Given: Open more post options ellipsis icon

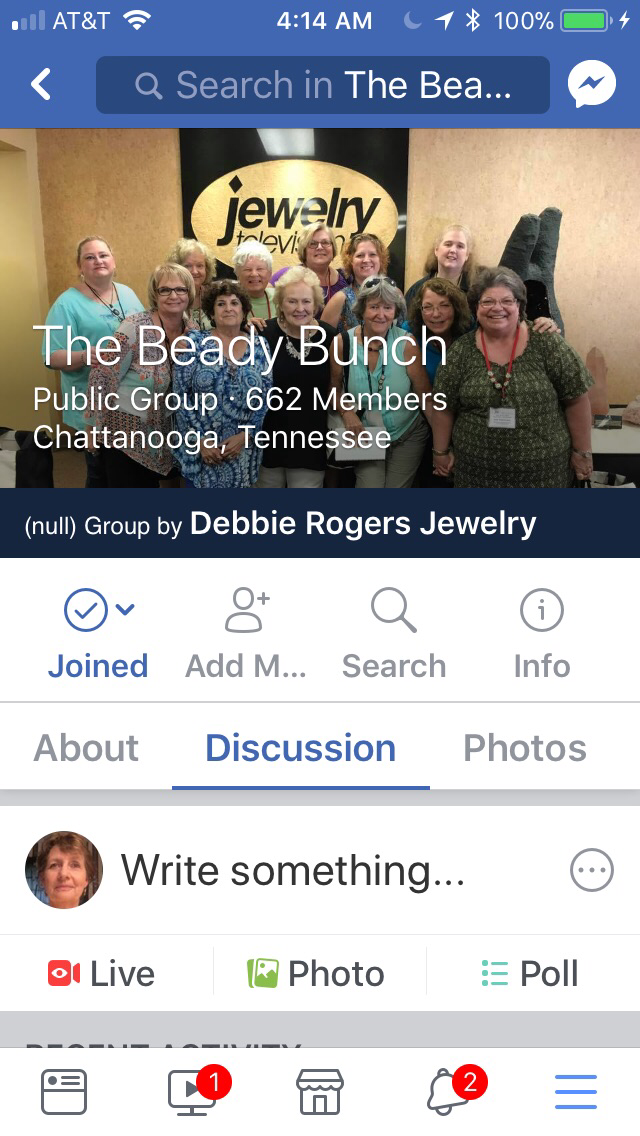Looking at the screenshot, I should pos(591,870).
